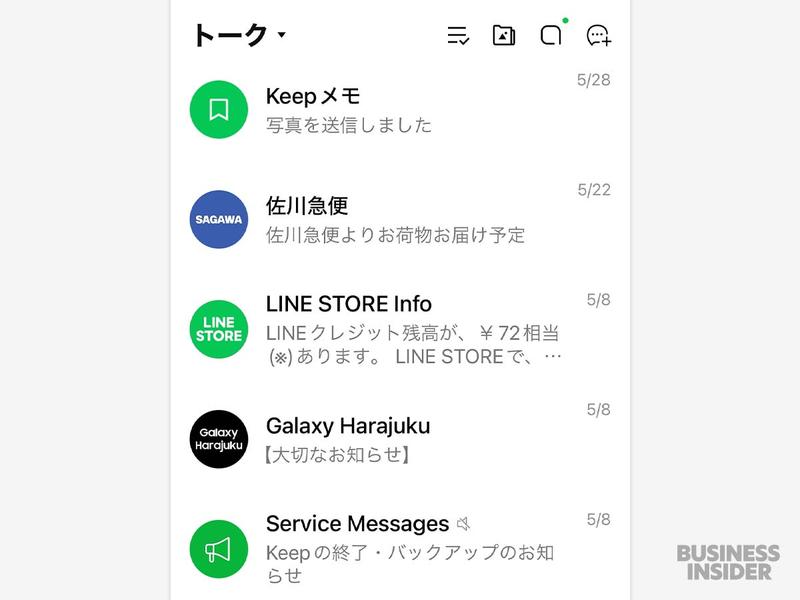Open the Galaxy Harajuku chat
Screen dimensions: 800x600
point(400,439)
